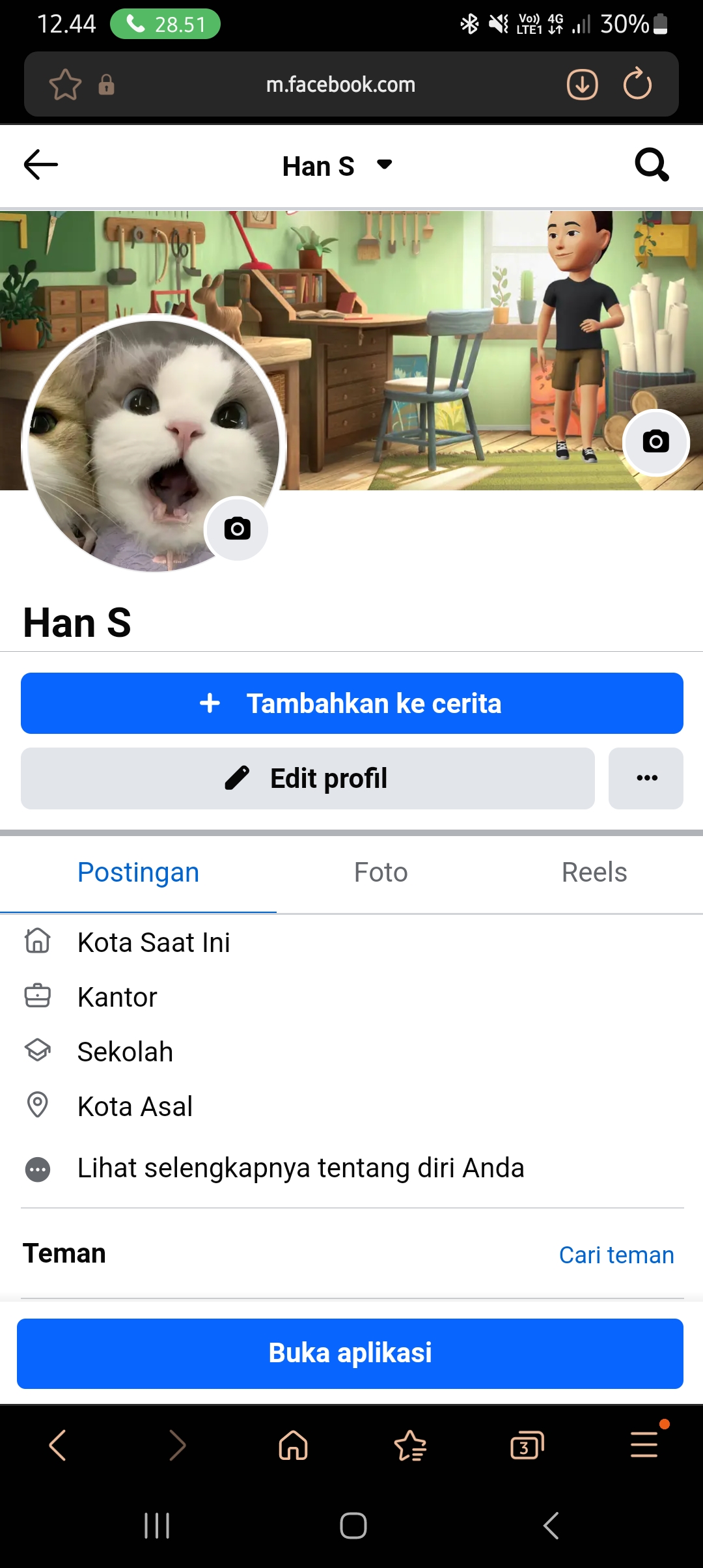
Task: Go back using the header arrow
Action: (x=41, y=165)
